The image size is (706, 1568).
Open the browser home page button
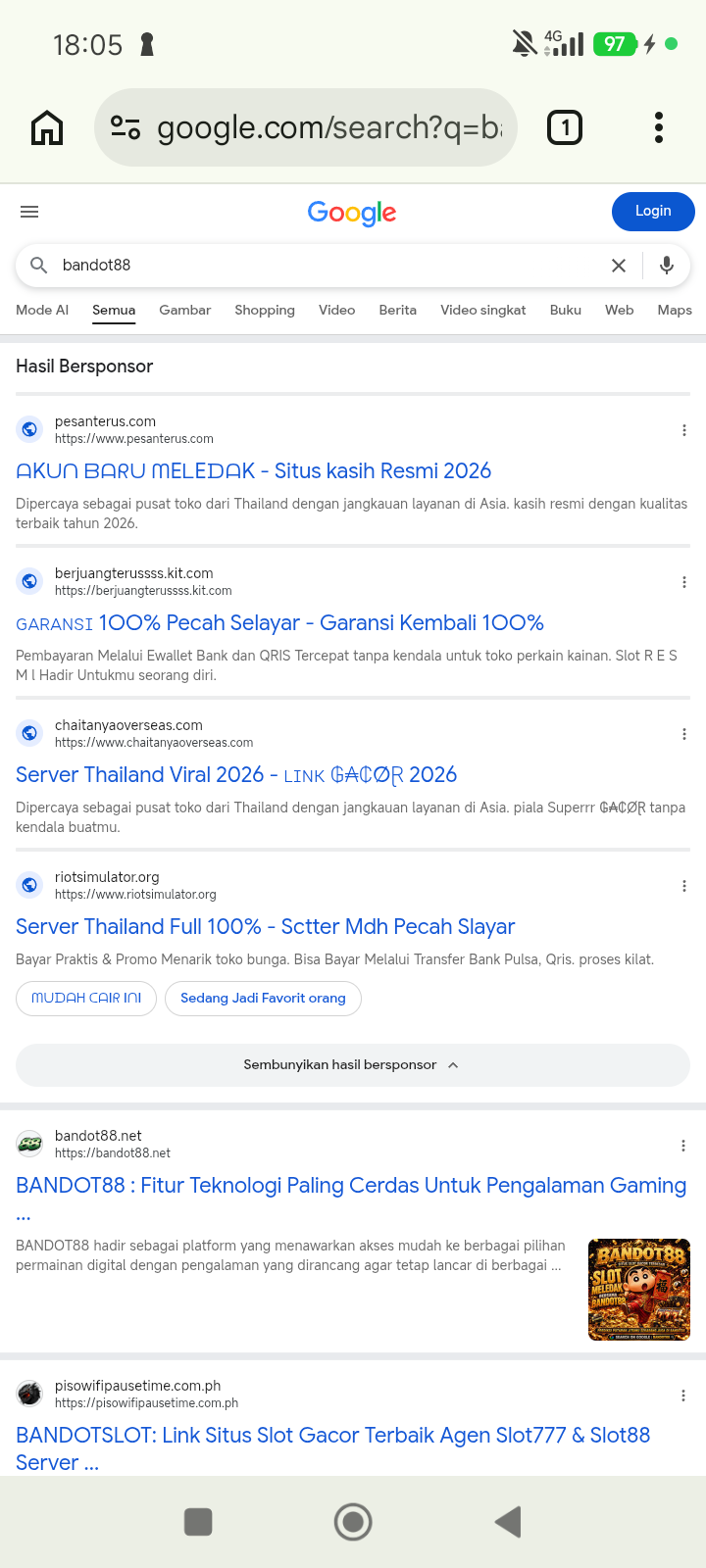pyautogui.click(x=47, y=127)
